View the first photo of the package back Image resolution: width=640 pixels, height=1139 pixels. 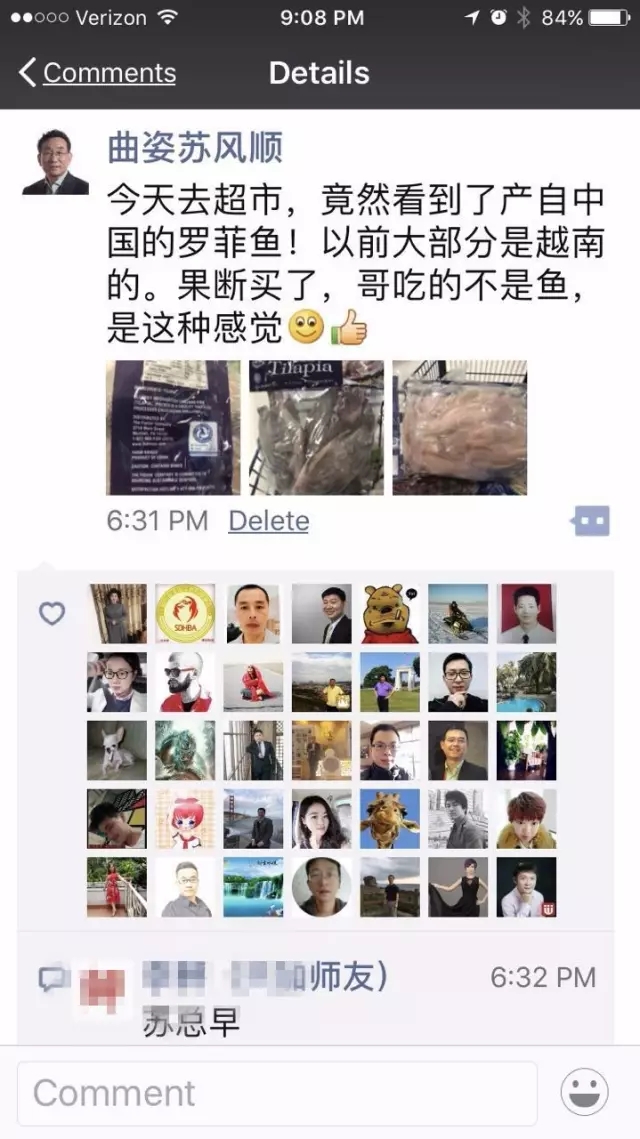point(173,428)
